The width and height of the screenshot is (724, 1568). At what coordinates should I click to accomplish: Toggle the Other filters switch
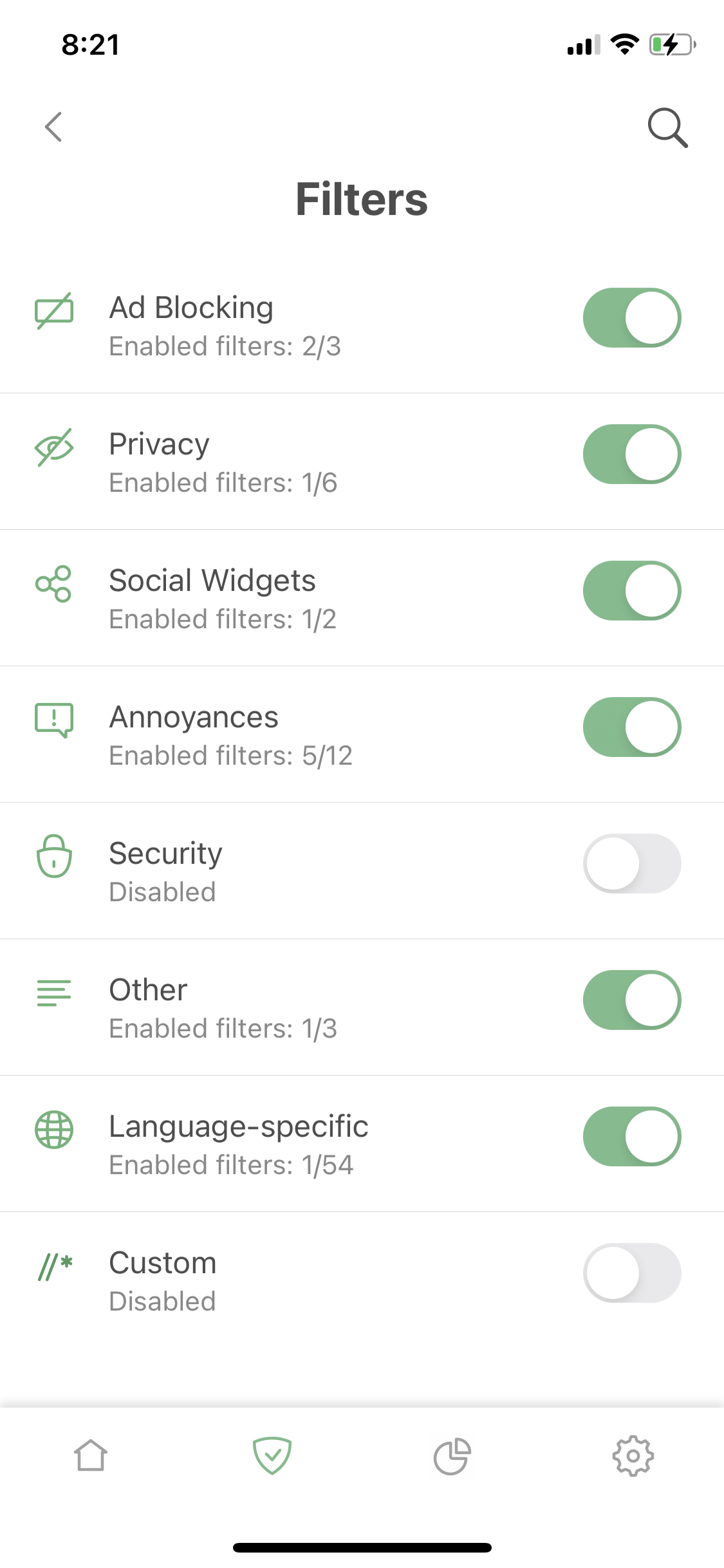[x=632, y=1000]
